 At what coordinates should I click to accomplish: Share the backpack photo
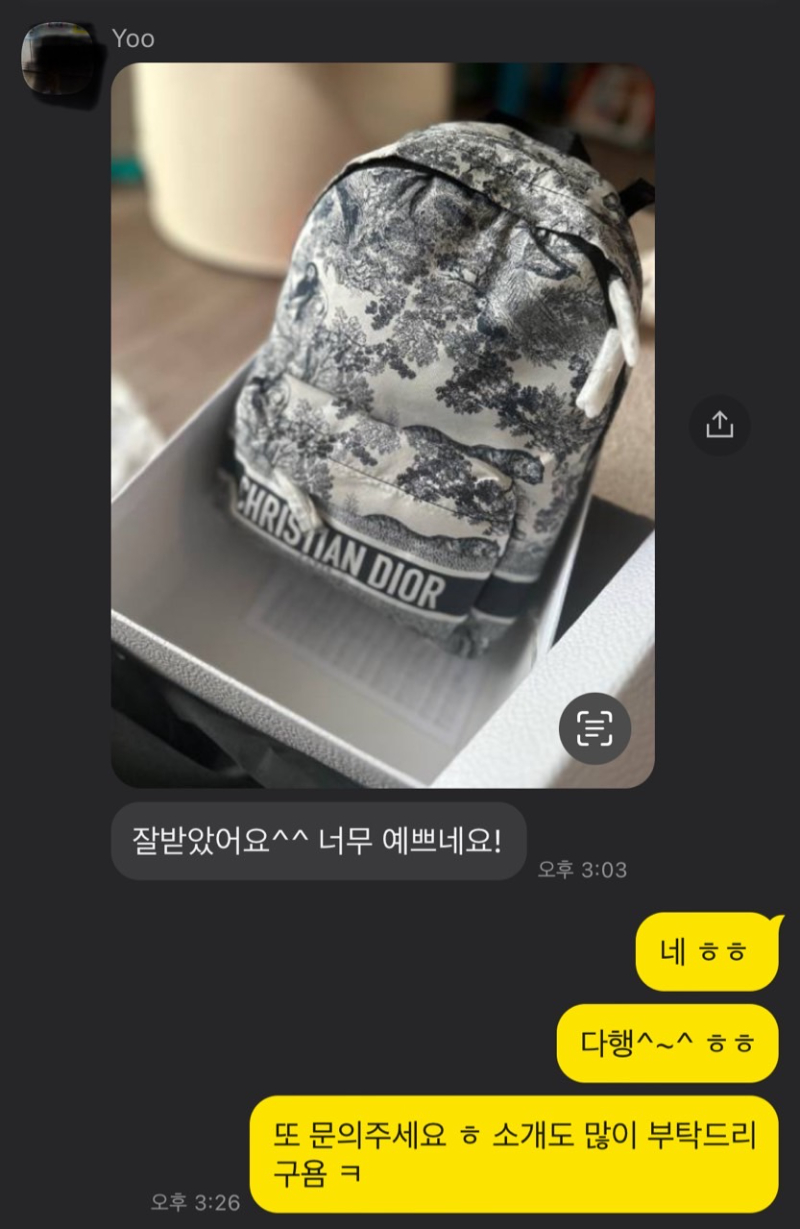pyautogui.click(x=719, y=425)
